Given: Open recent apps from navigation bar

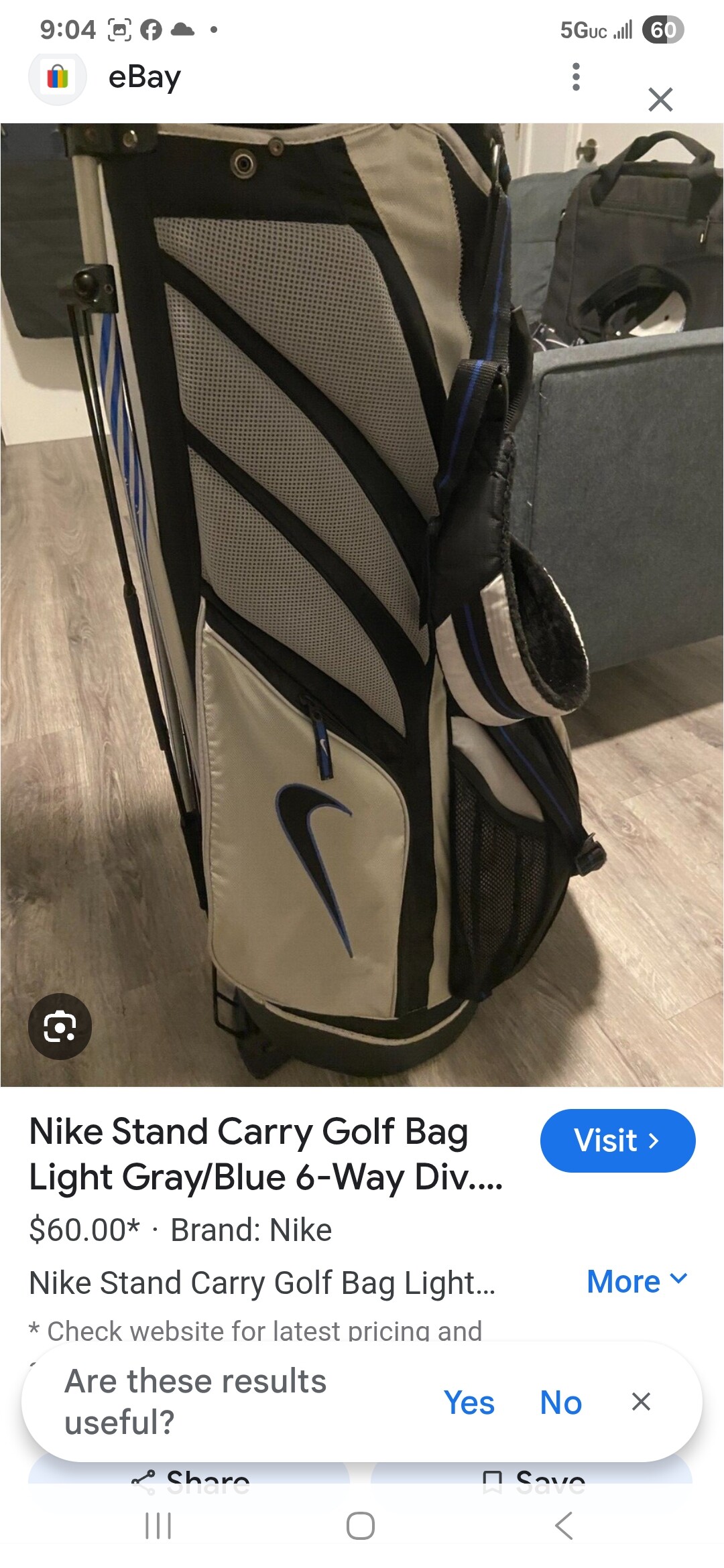Looking at the screenshot, I should point(159,1526).
